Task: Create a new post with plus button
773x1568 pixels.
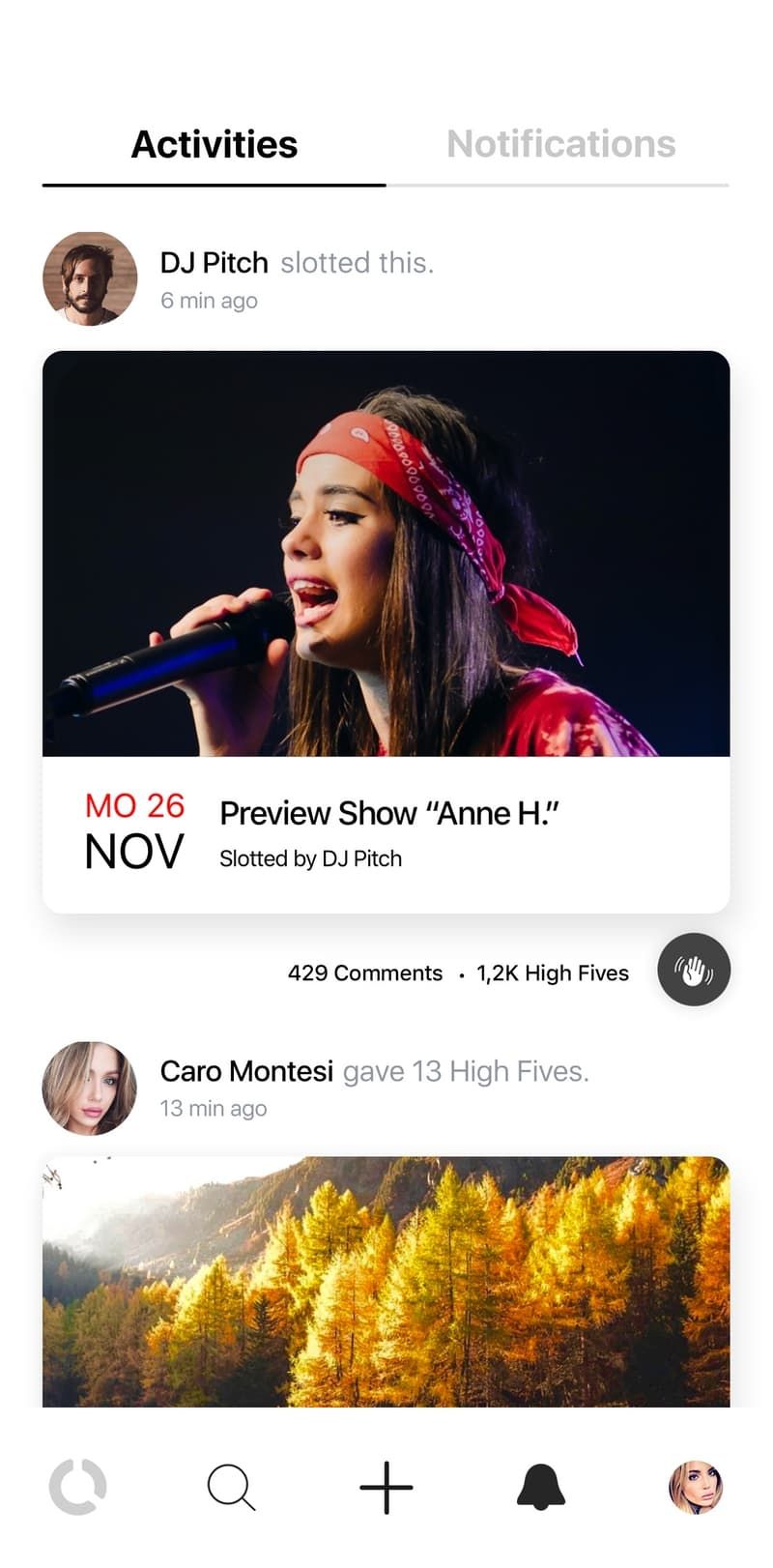Action: [386, 1486]
